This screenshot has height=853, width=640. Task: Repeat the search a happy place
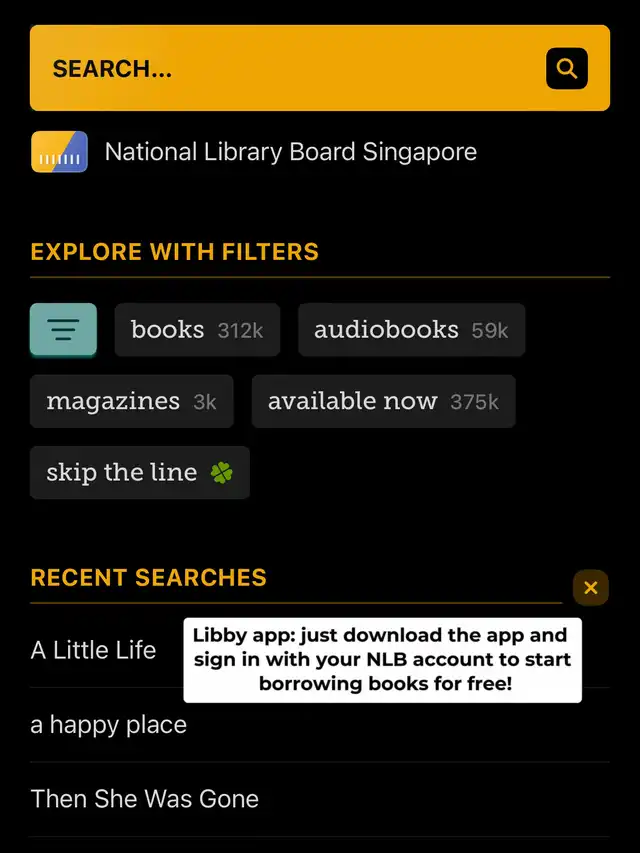109,724
